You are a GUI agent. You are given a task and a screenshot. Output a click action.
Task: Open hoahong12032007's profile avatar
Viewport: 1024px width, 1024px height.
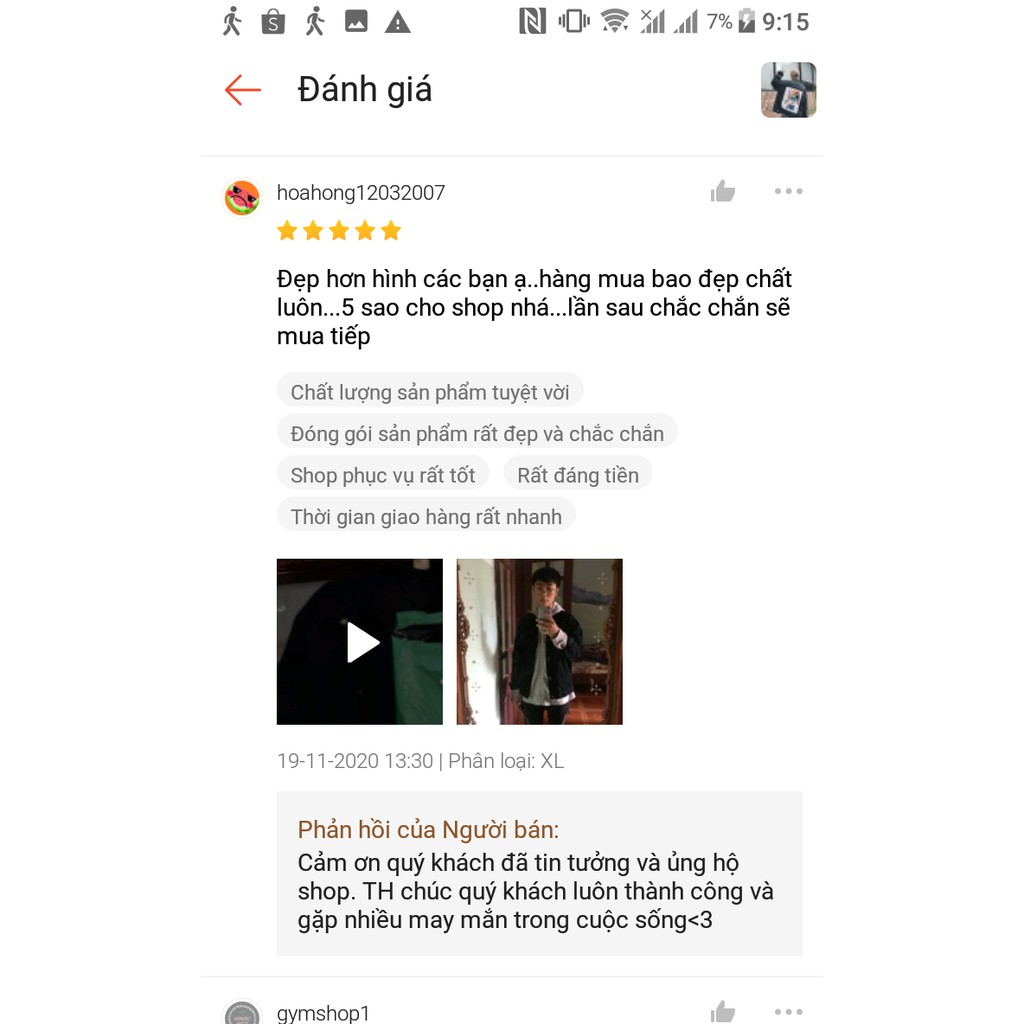tap(242, 198)
